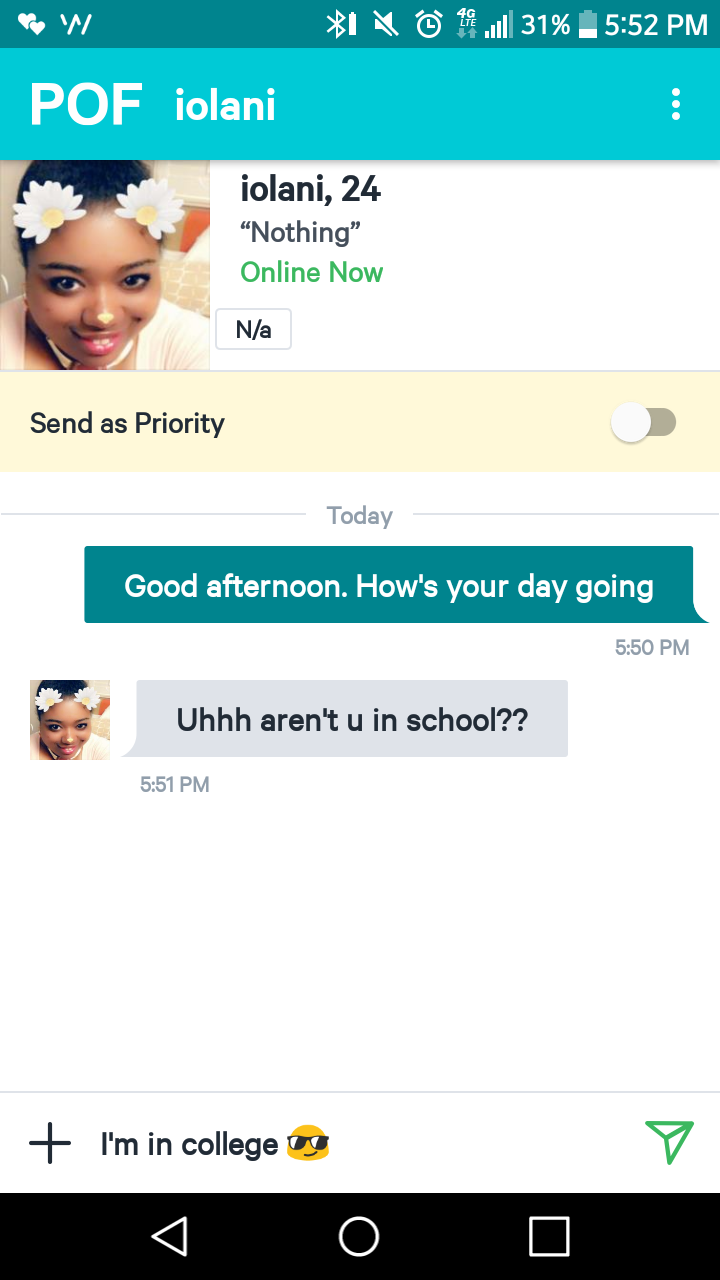Return to the system home screen
The image size is (720, 1280).
click(359, 1236)
